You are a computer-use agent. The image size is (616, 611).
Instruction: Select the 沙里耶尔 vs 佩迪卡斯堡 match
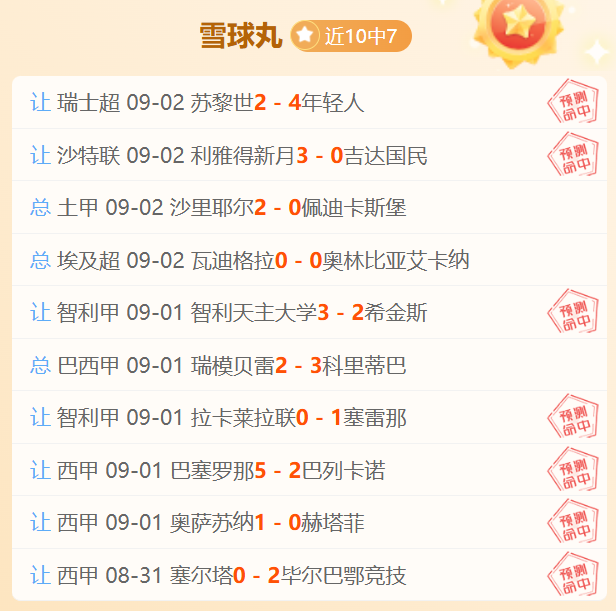point(310,207)
